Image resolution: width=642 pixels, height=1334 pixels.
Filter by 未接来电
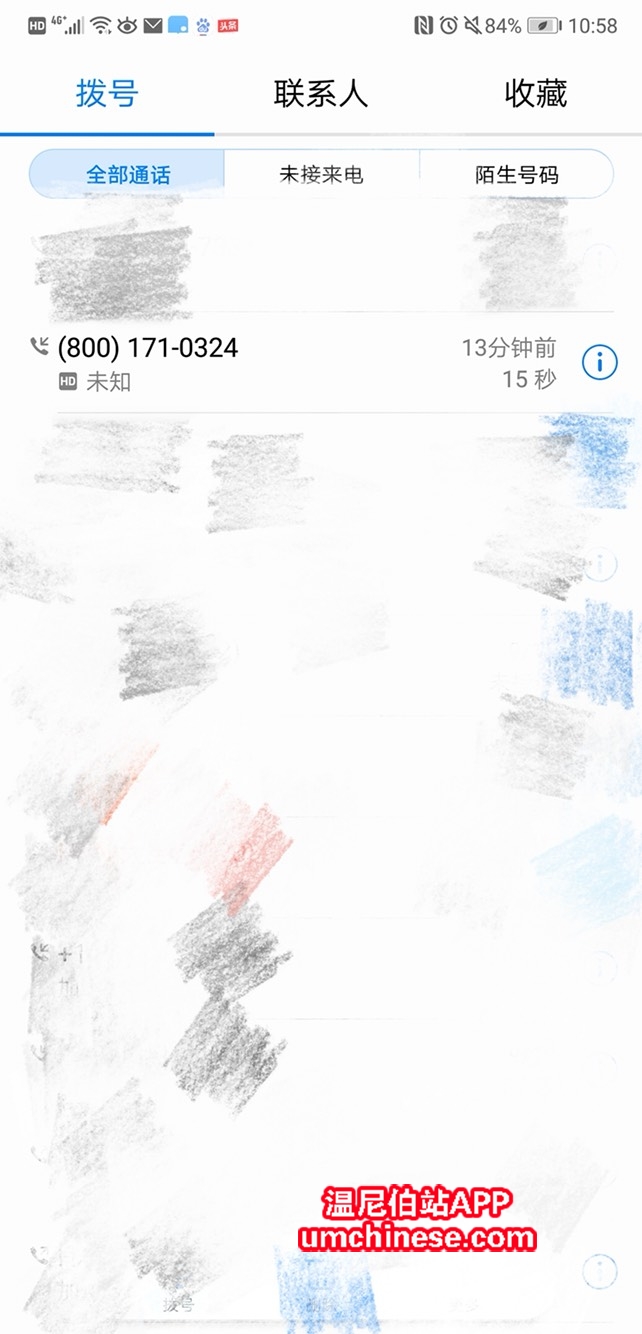point(321,175)
